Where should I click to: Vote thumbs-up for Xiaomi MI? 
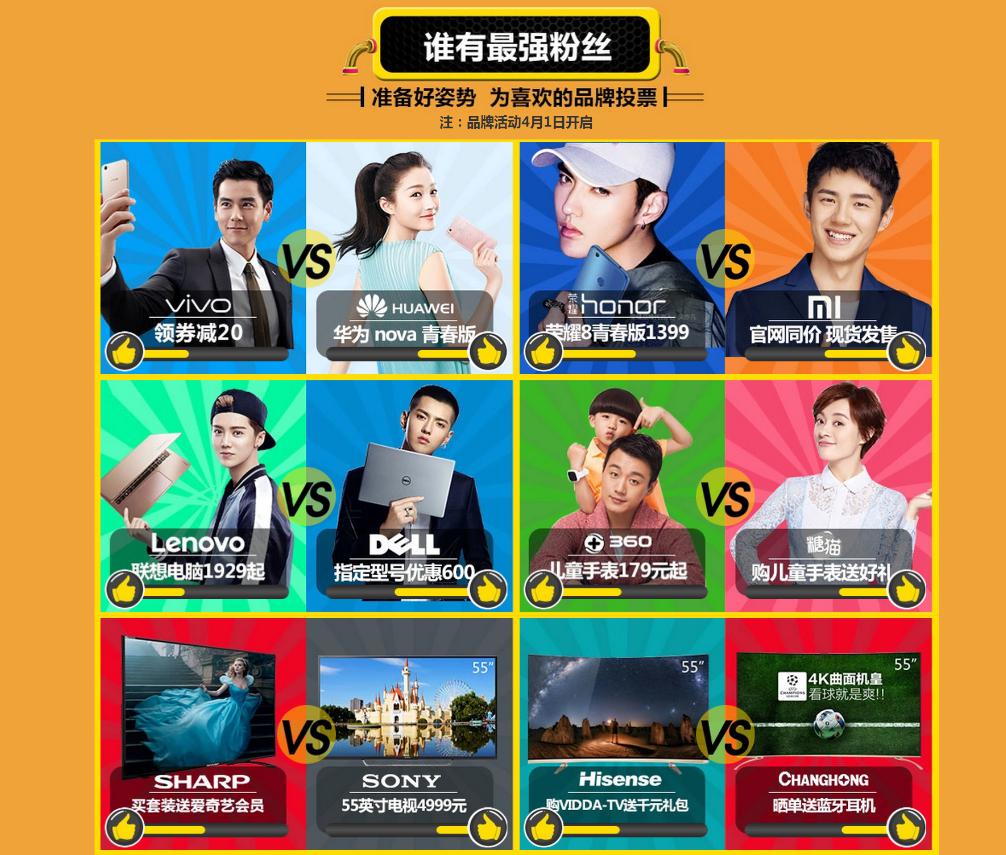click(x=906, y=351)
